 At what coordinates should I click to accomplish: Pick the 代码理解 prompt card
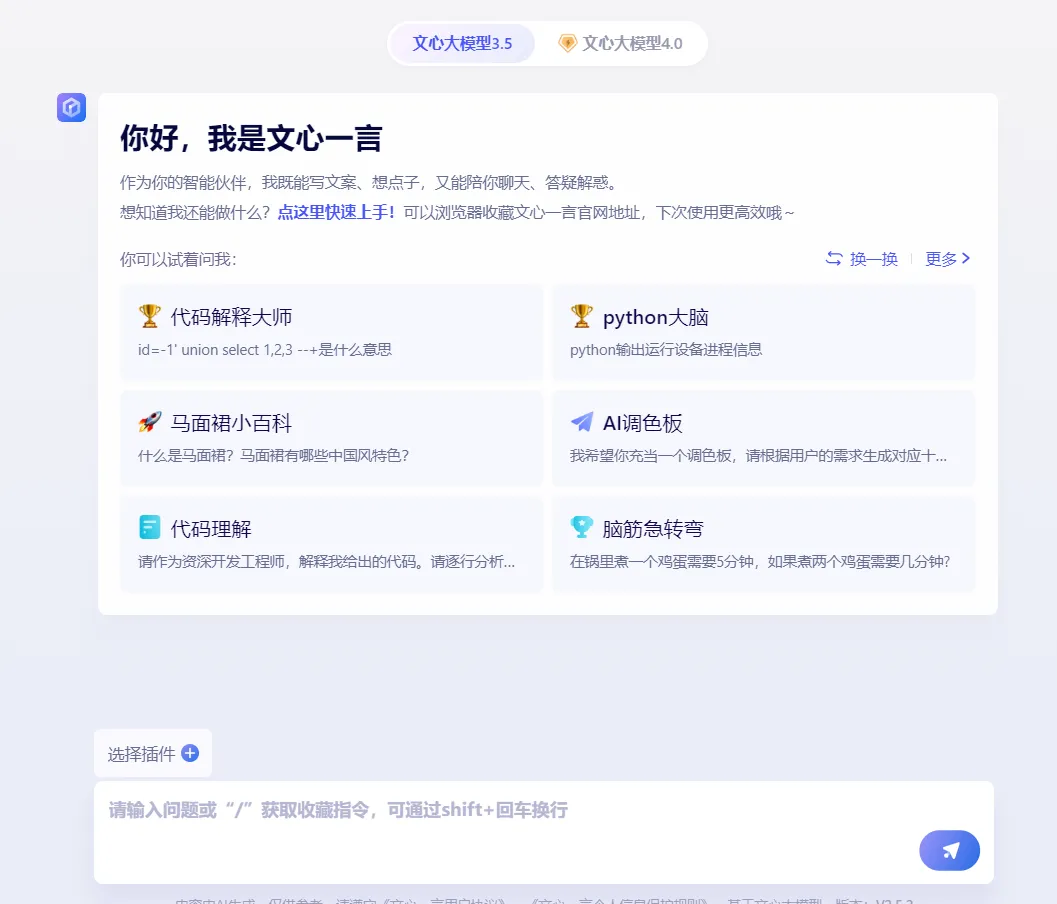pyautogui.click(x=331, y=544)
